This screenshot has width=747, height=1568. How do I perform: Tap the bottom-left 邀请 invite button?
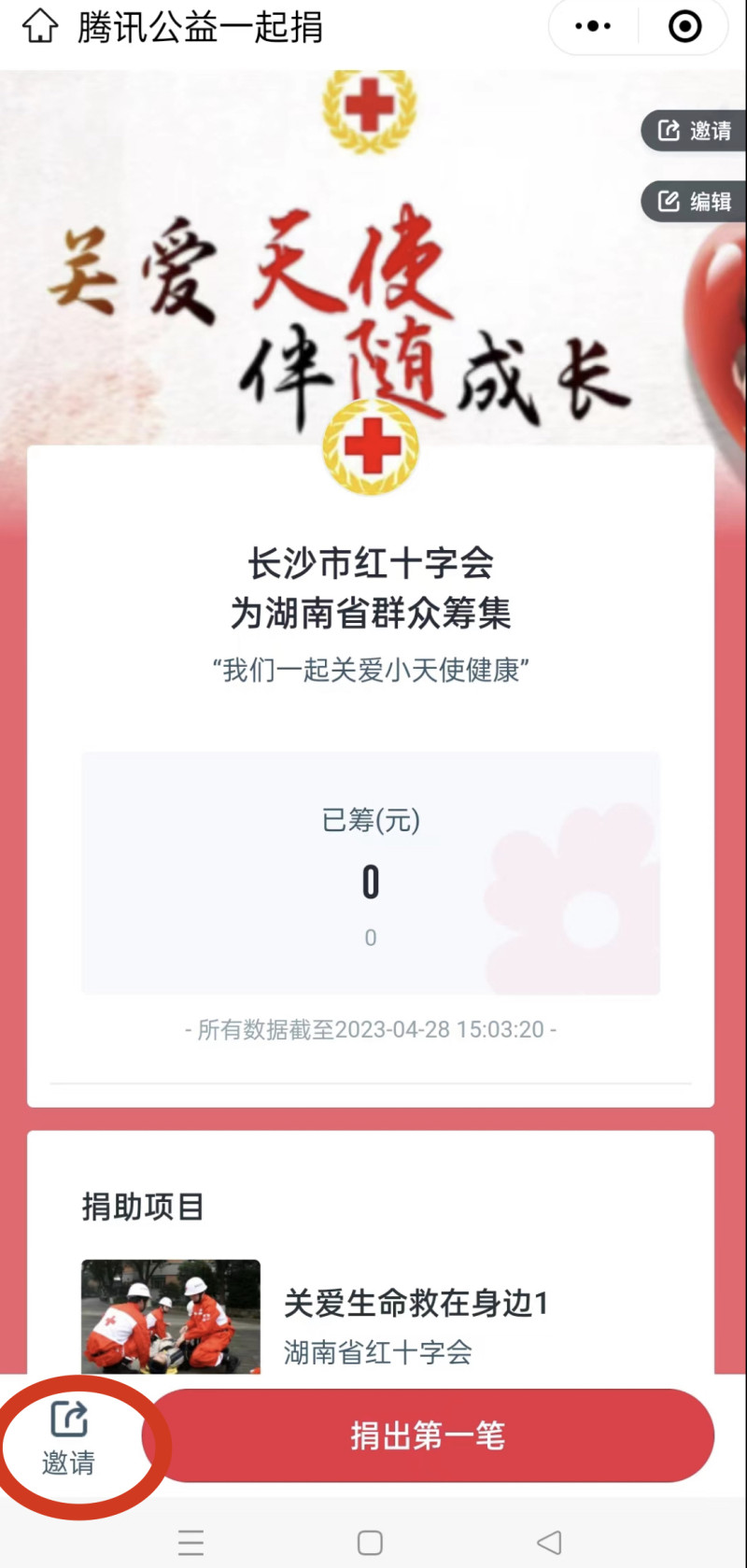point(68,1439)
